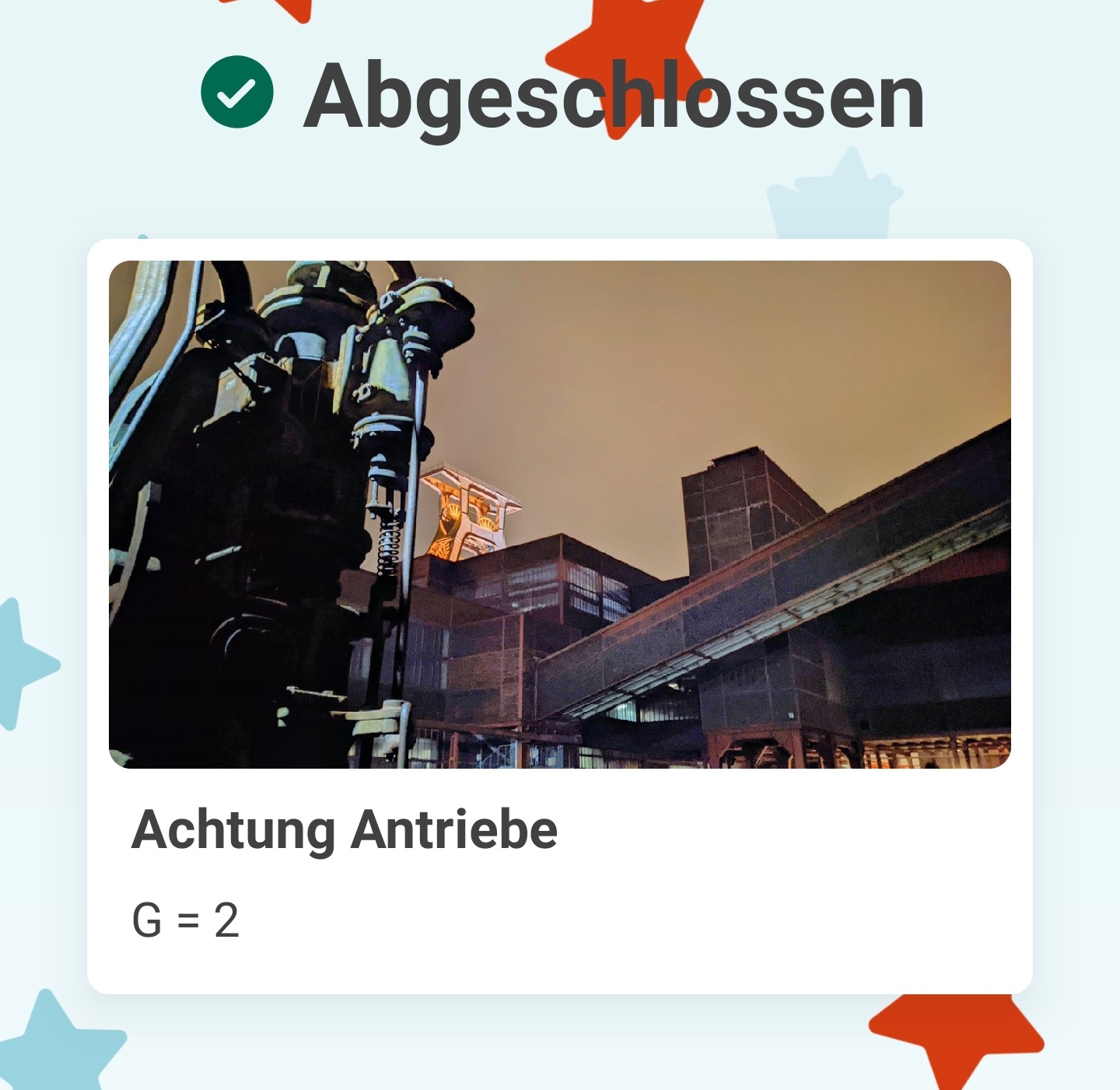This screenshot has width=1120, height=1090.
Task: Open the Achtung Antriebe card
Action: [x=559, y=615]
